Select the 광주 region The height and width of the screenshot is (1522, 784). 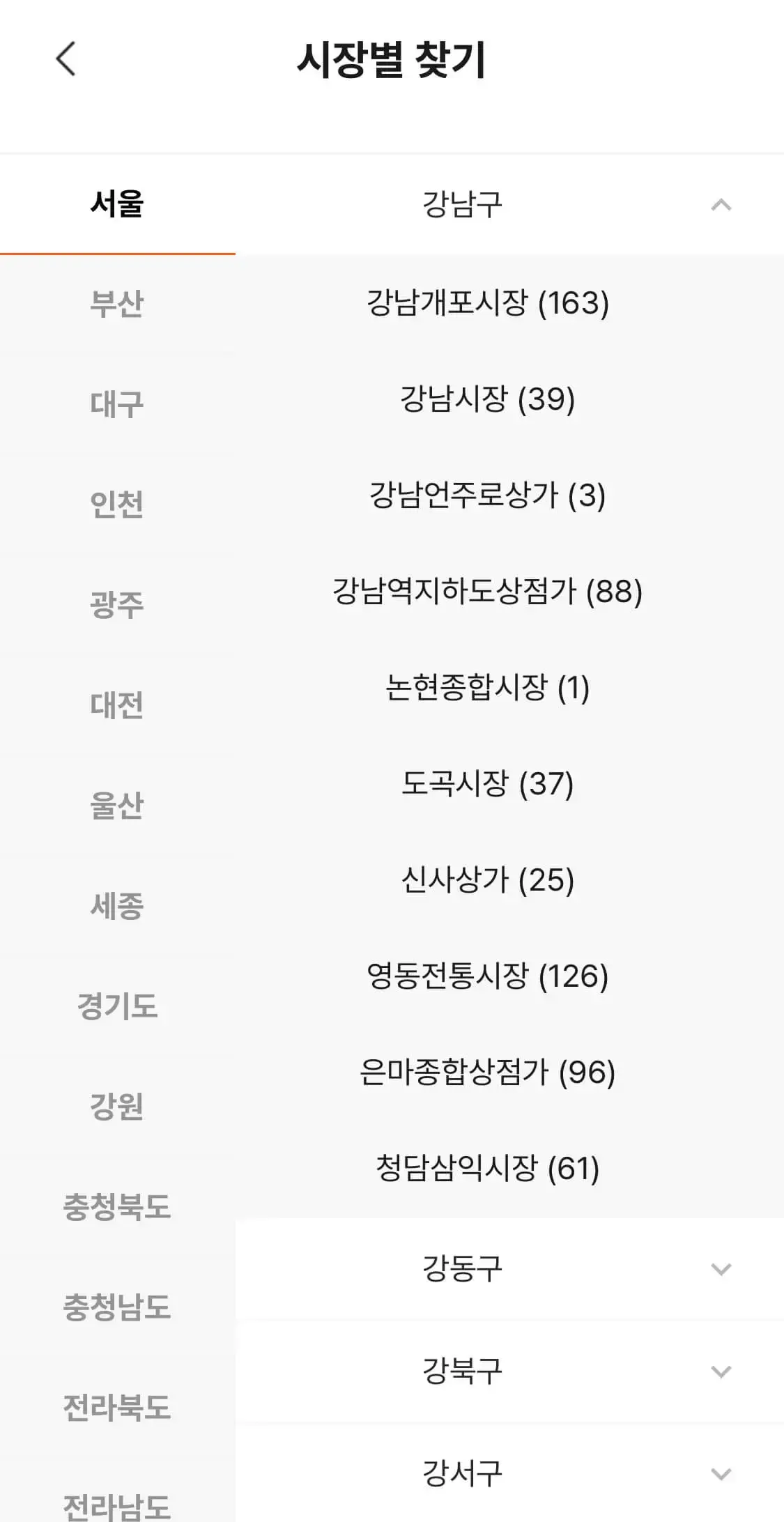[x=118, y=605]
